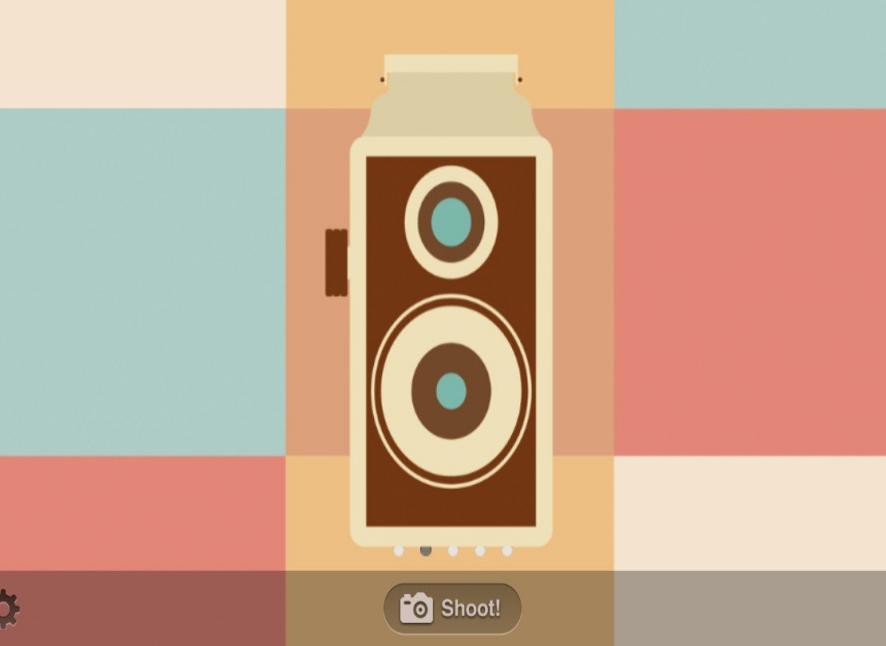Tap the page indicator dots below the camera
The image size is (886, 646).
452,551
